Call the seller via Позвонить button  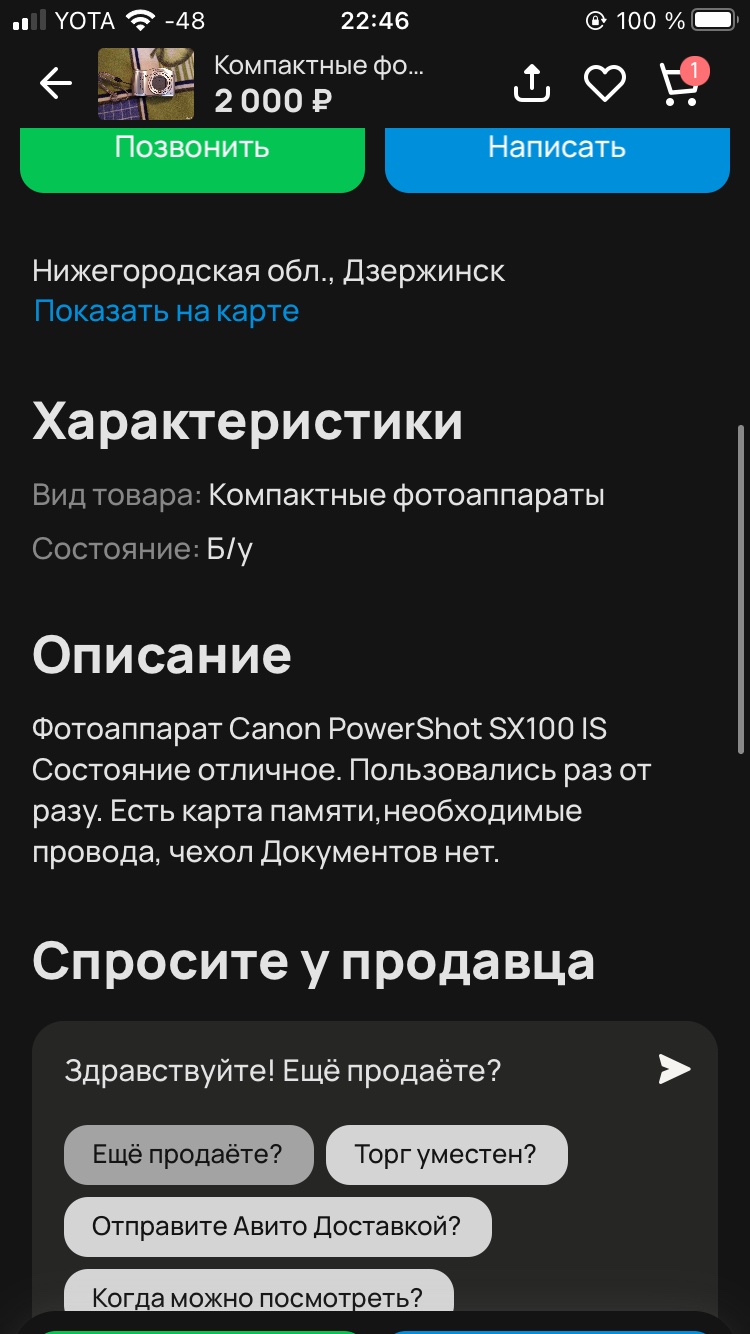point(192,150)
